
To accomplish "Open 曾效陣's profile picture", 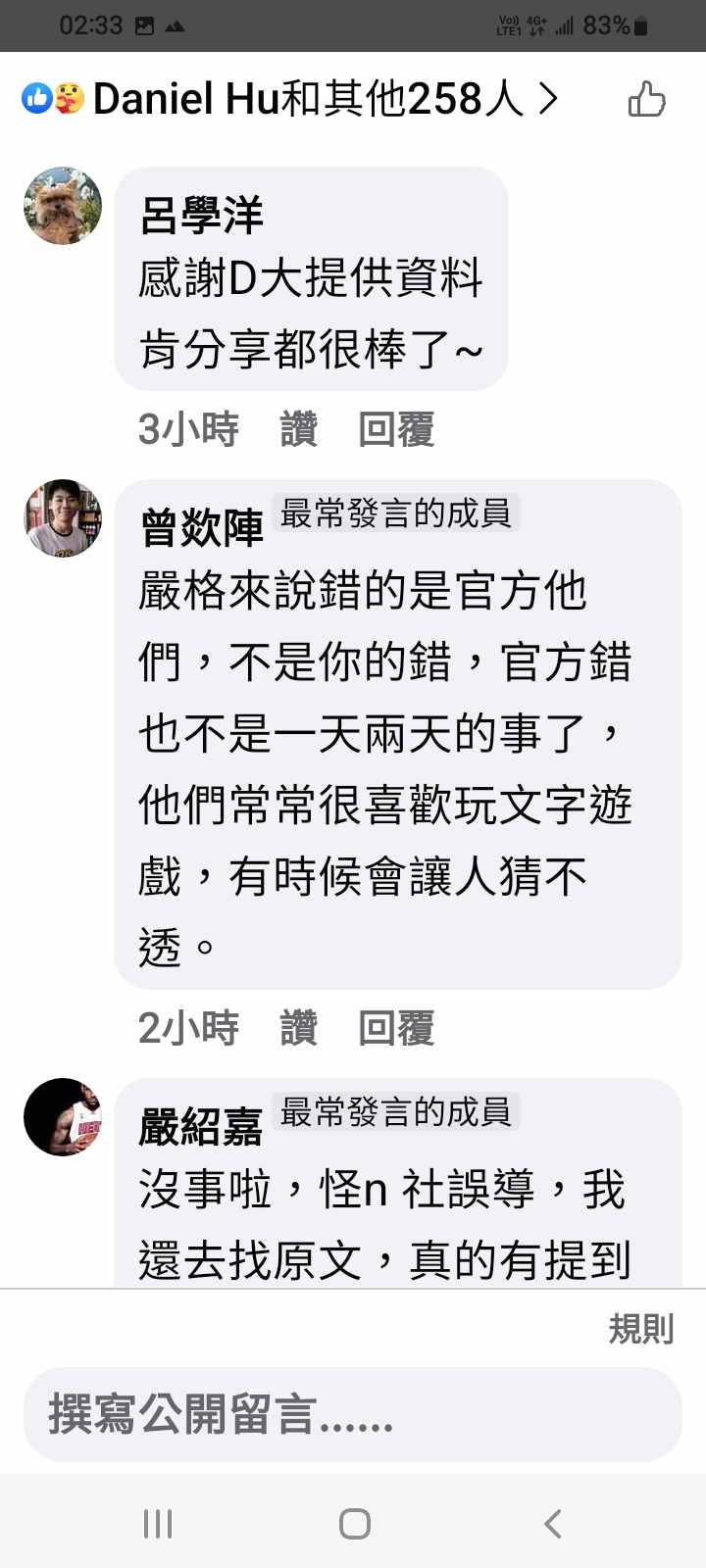I will [63, 518].
